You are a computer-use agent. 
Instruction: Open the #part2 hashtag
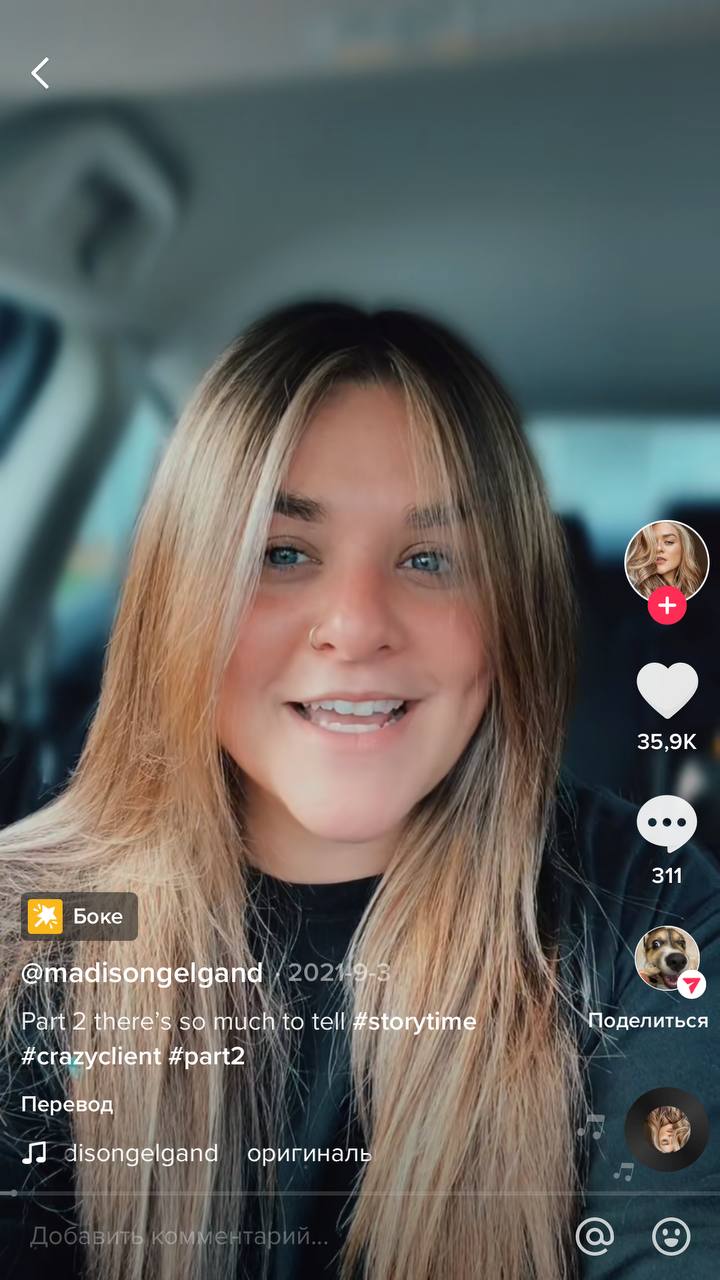(x=207, y=1056)
